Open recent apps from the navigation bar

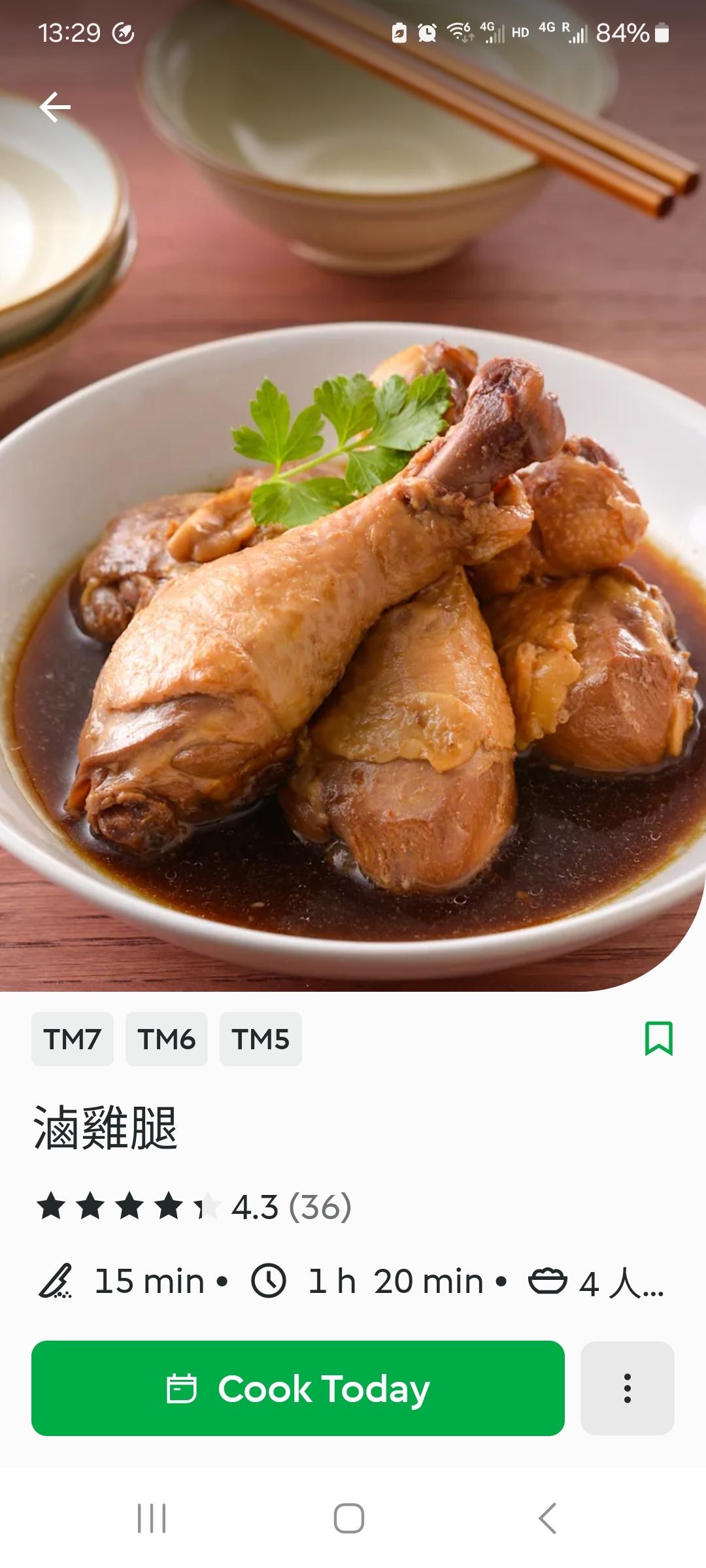point(152,1518)
